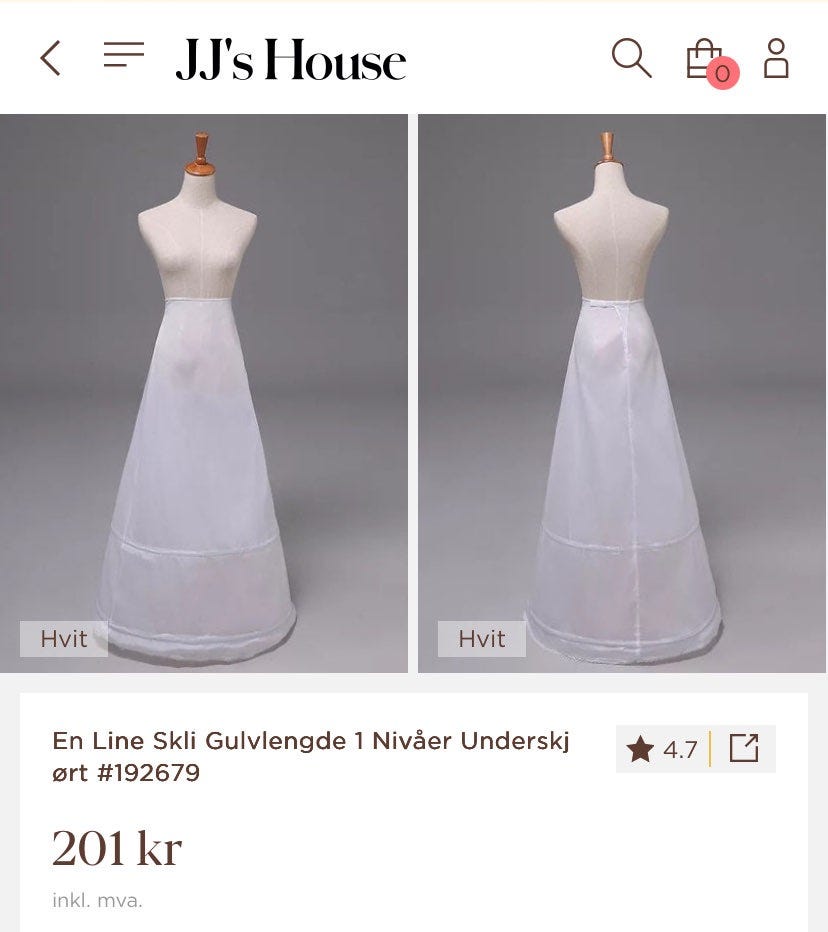Select the Hvit label on back view

coord(480,638)
